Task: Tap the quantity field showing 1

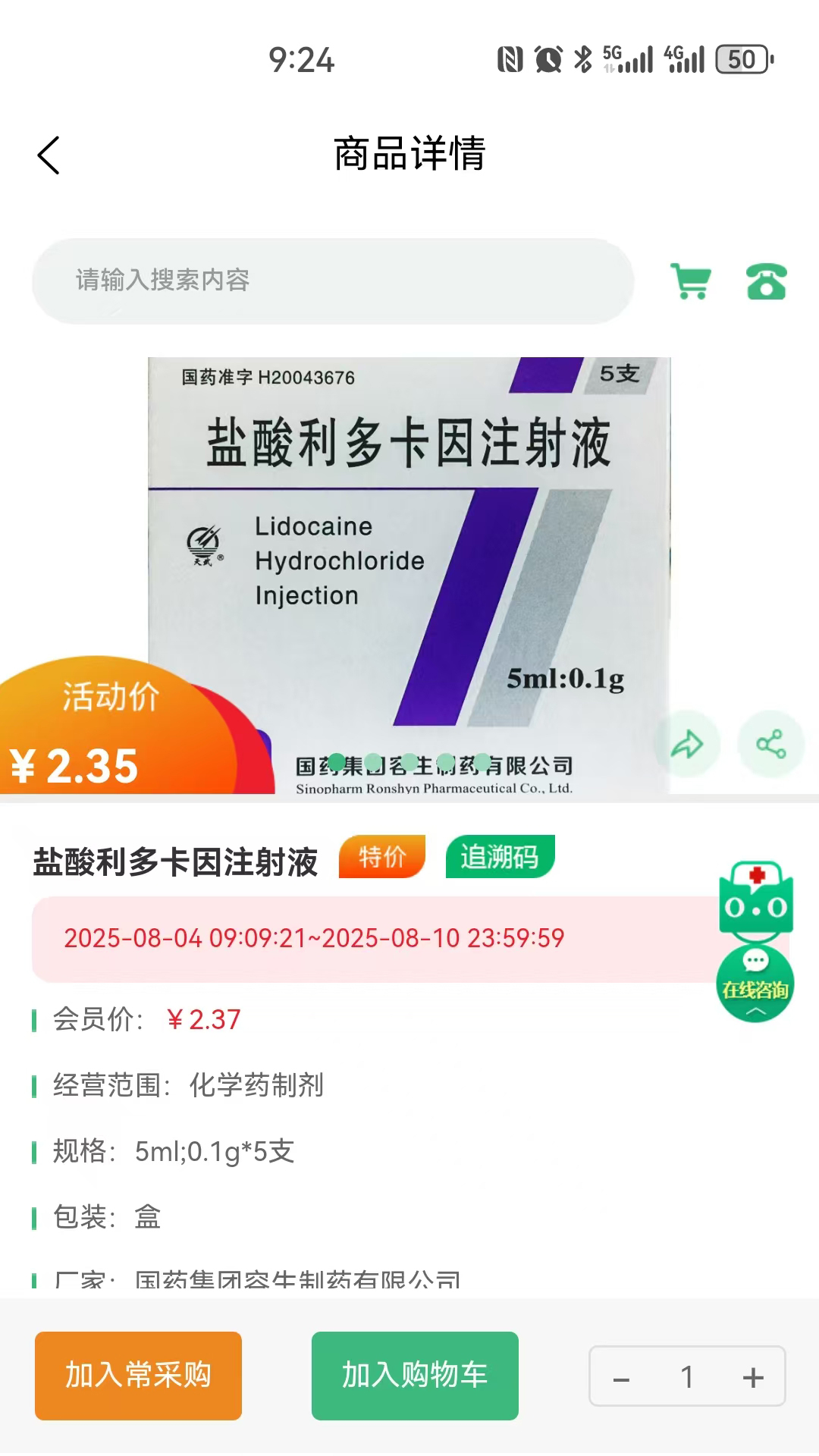Action: tap(687, 1377)
